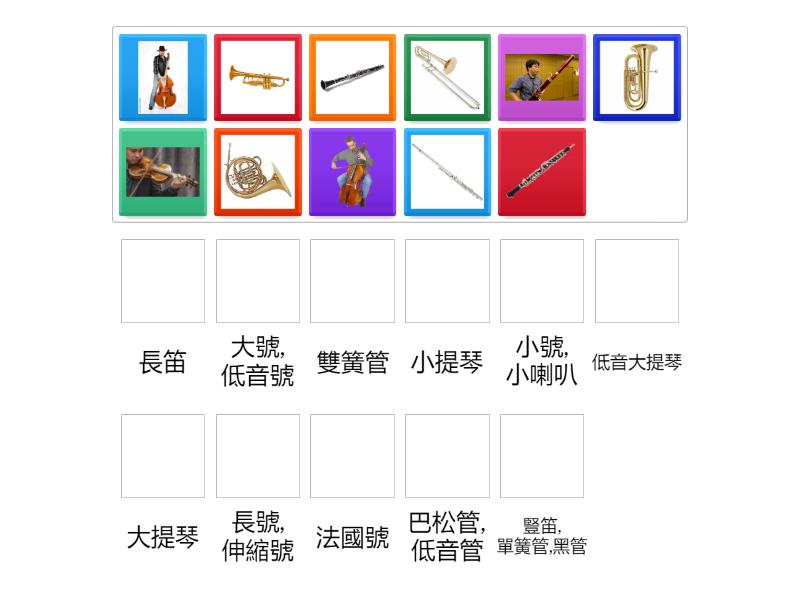Tap the empty slot above 大號, 低音號
The height and width of the screenshot is (600, 800).
(258, 281)
